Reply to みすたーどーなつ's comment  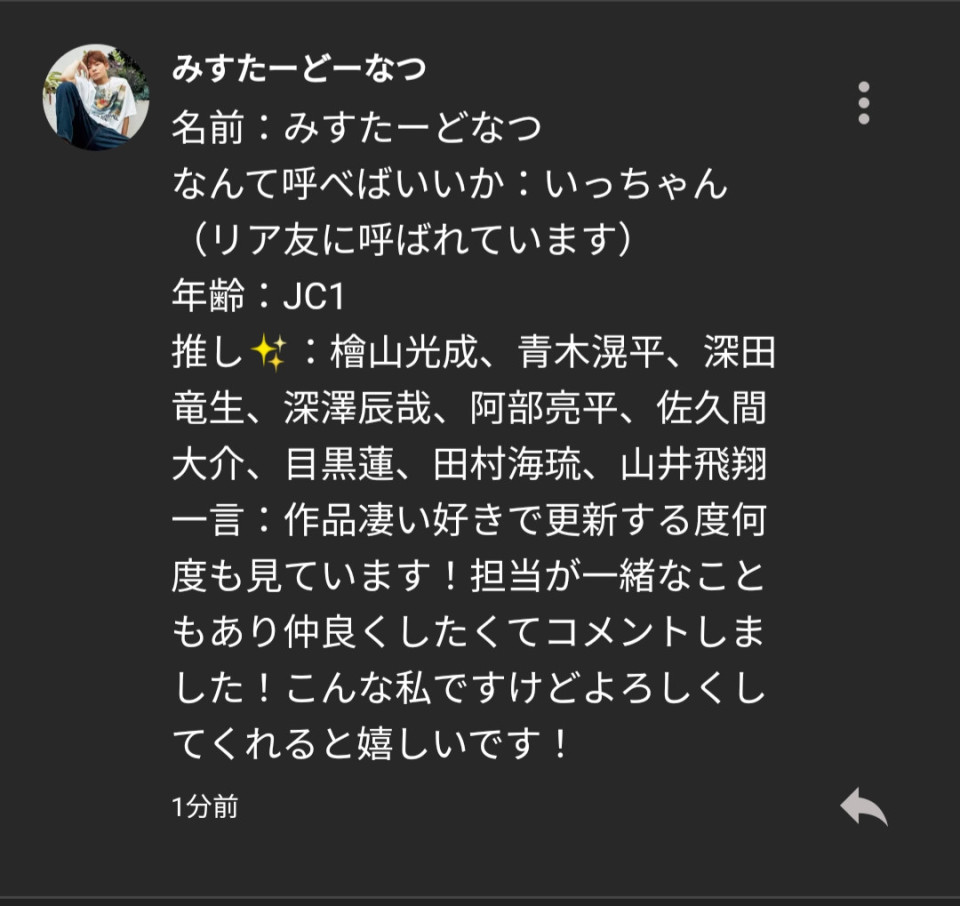click(x=863, y=806)
